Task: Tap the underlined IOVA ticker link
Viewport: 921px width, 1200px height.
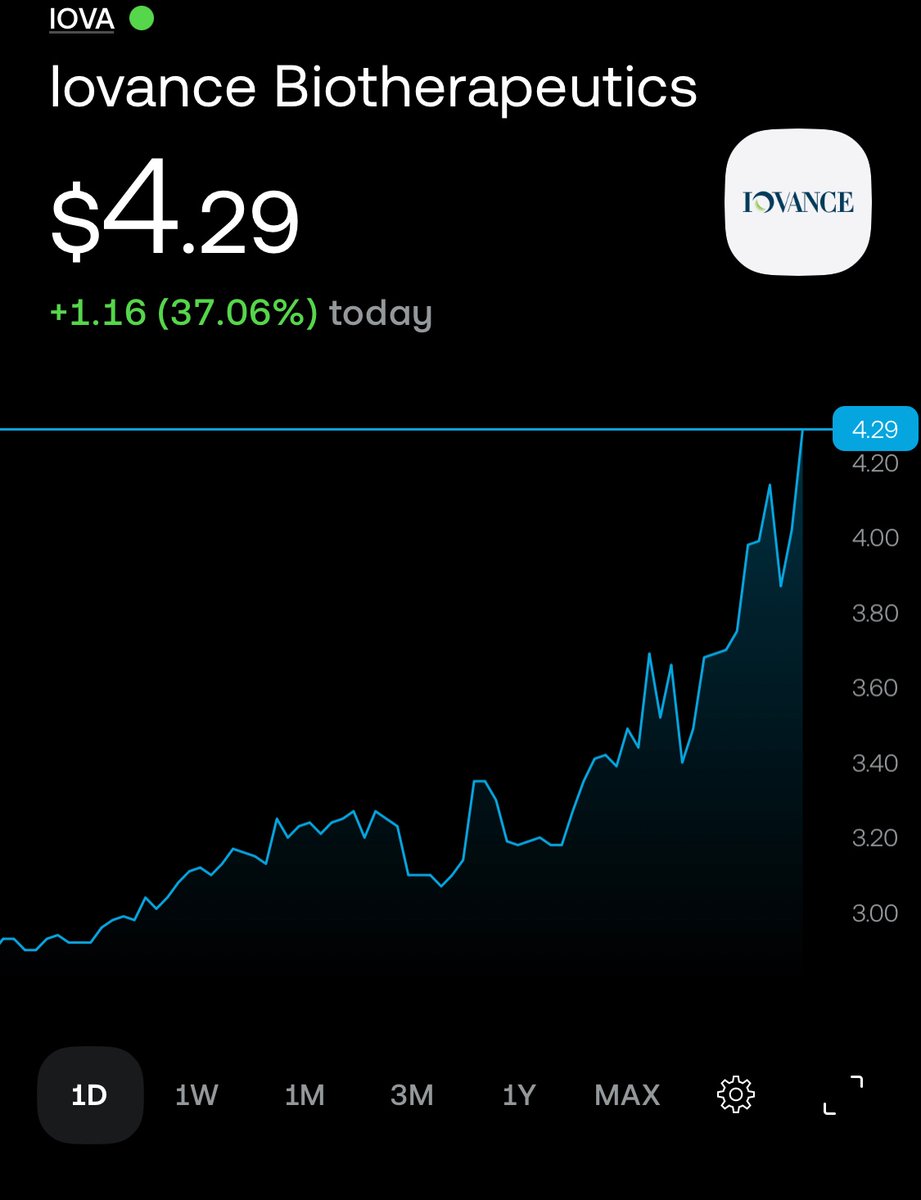Action: coord(83,19)
